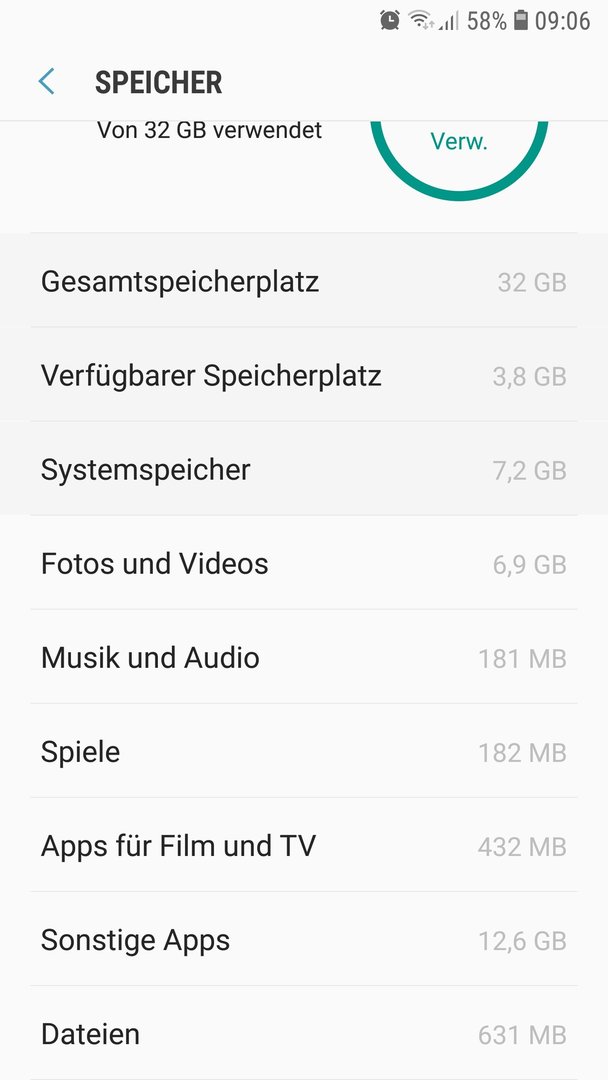The width and height of the screenshot is (608, 1080).
Task: Open Apps für Film und TV
Action: (304, 845)
